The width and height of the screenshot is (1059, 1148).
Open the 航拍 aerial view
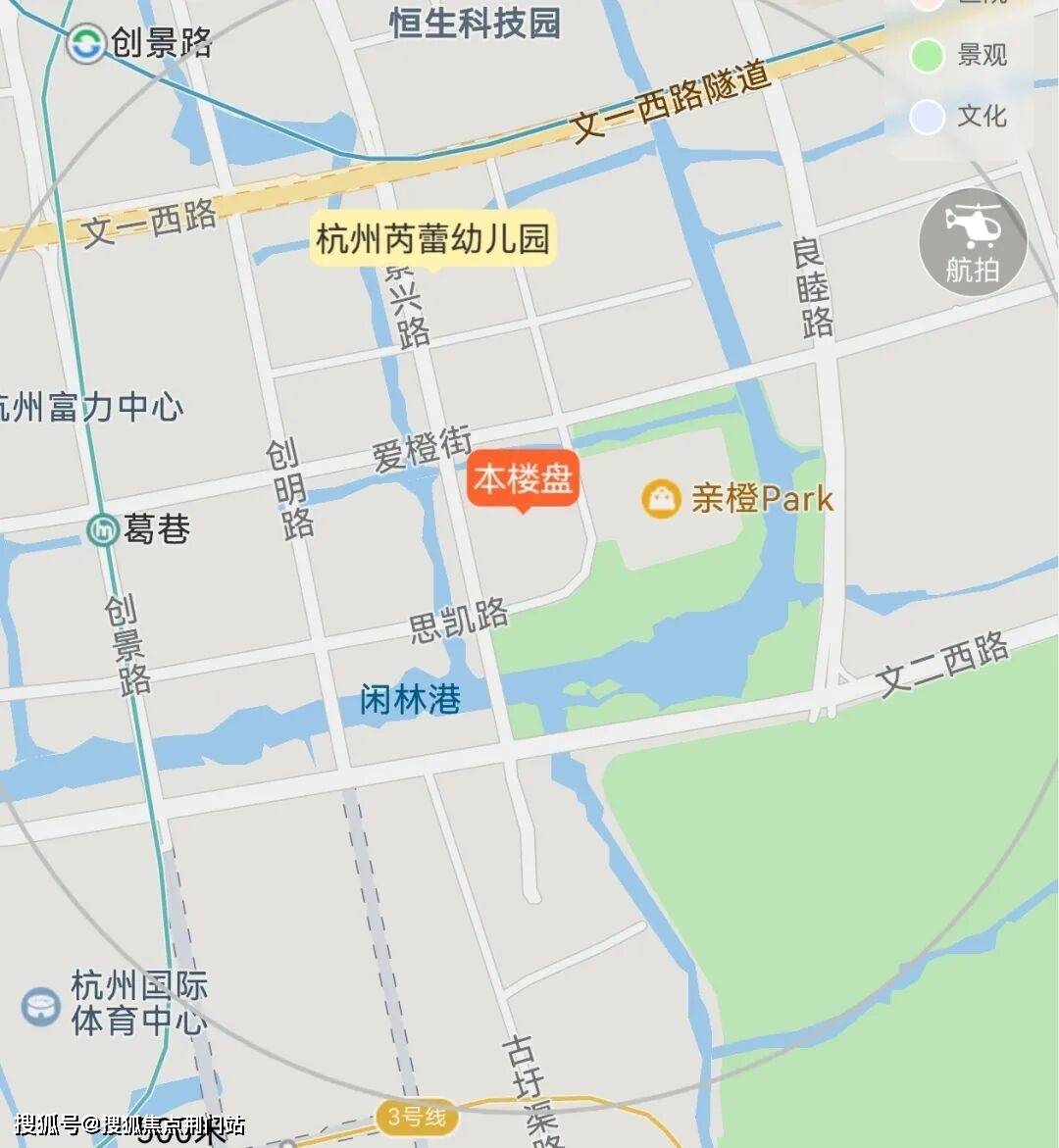[972, 242]
